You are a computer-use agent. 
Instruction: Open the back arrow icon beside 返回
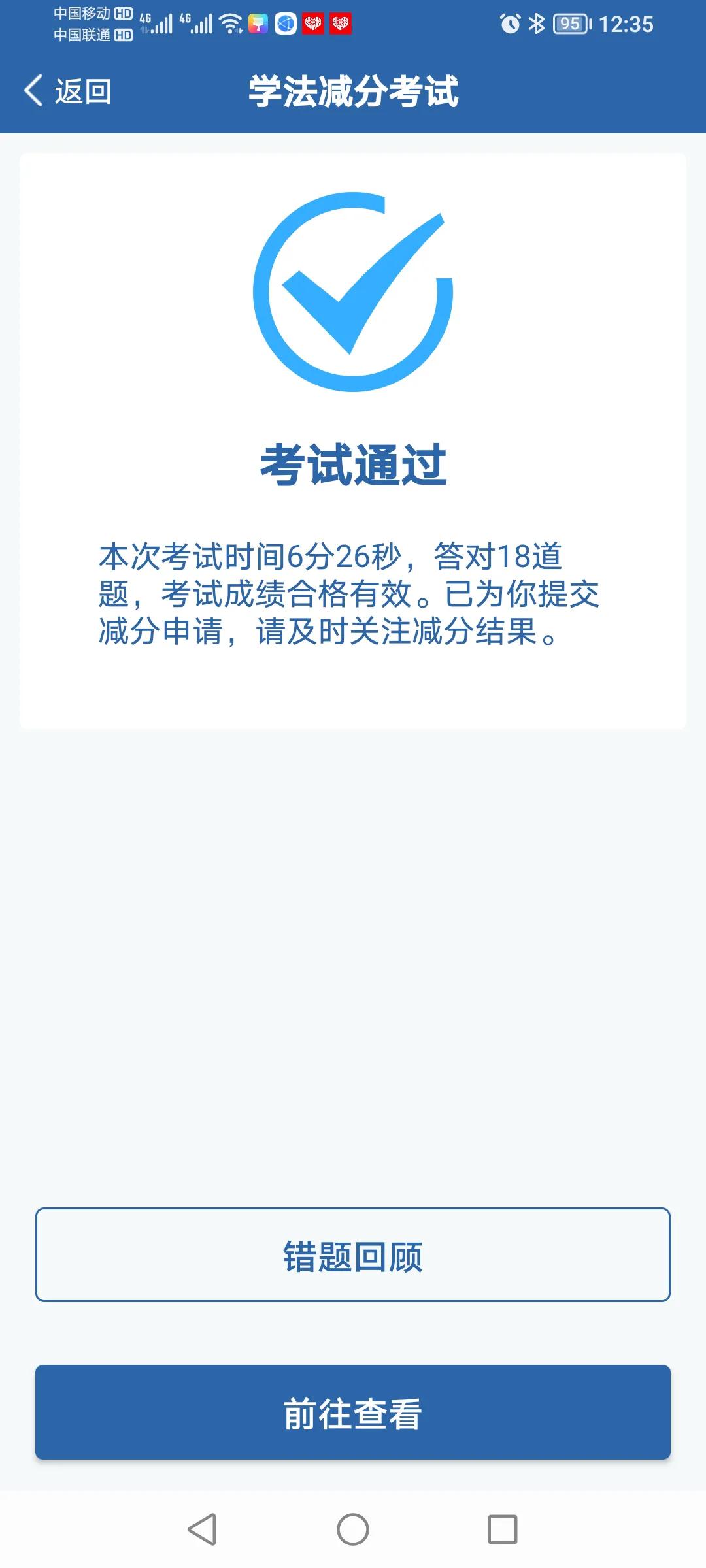(x=32, y=91)
